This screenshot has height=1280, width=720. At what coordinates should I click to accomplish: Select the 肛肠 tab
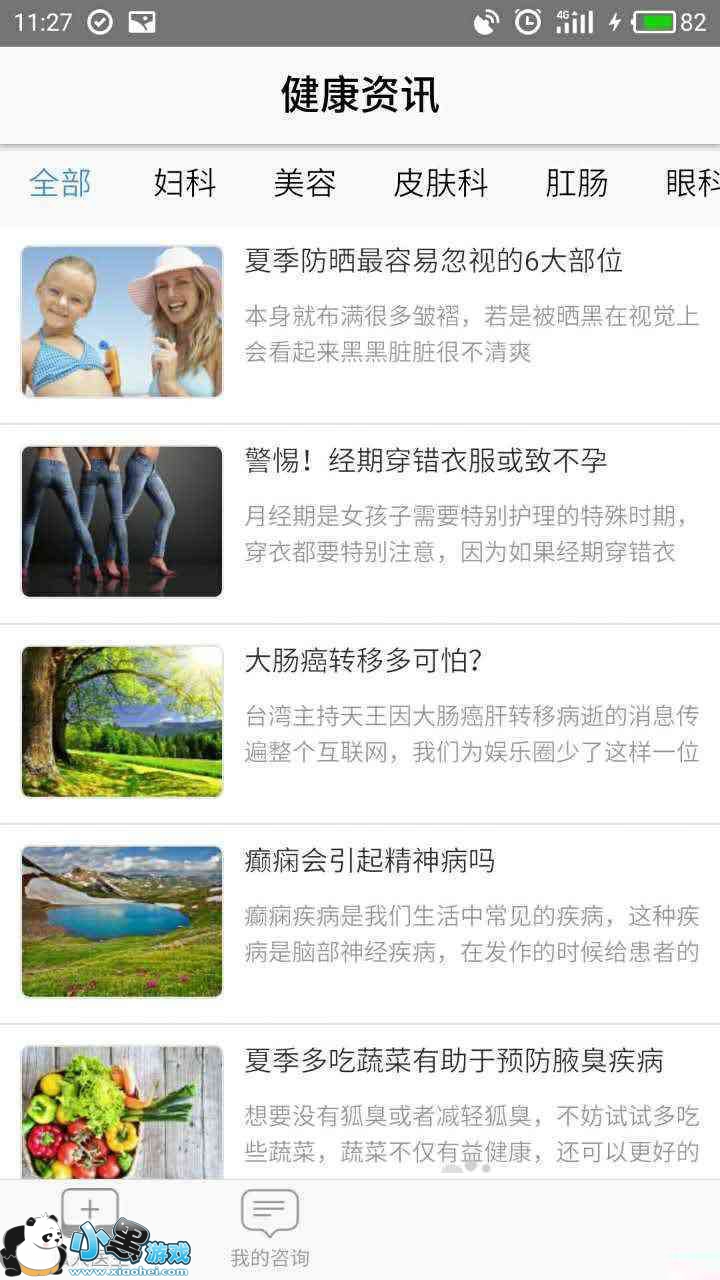pos(576,184)
